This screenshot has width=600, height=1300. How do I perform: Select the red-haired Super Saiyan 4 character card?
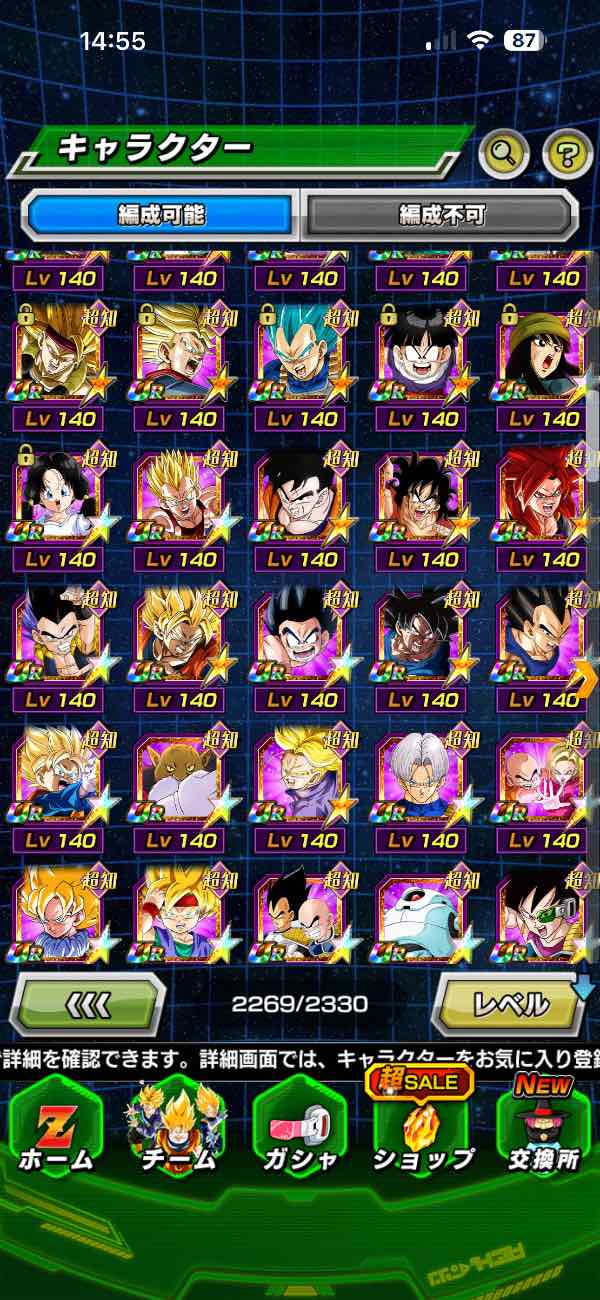coord(543,495)
